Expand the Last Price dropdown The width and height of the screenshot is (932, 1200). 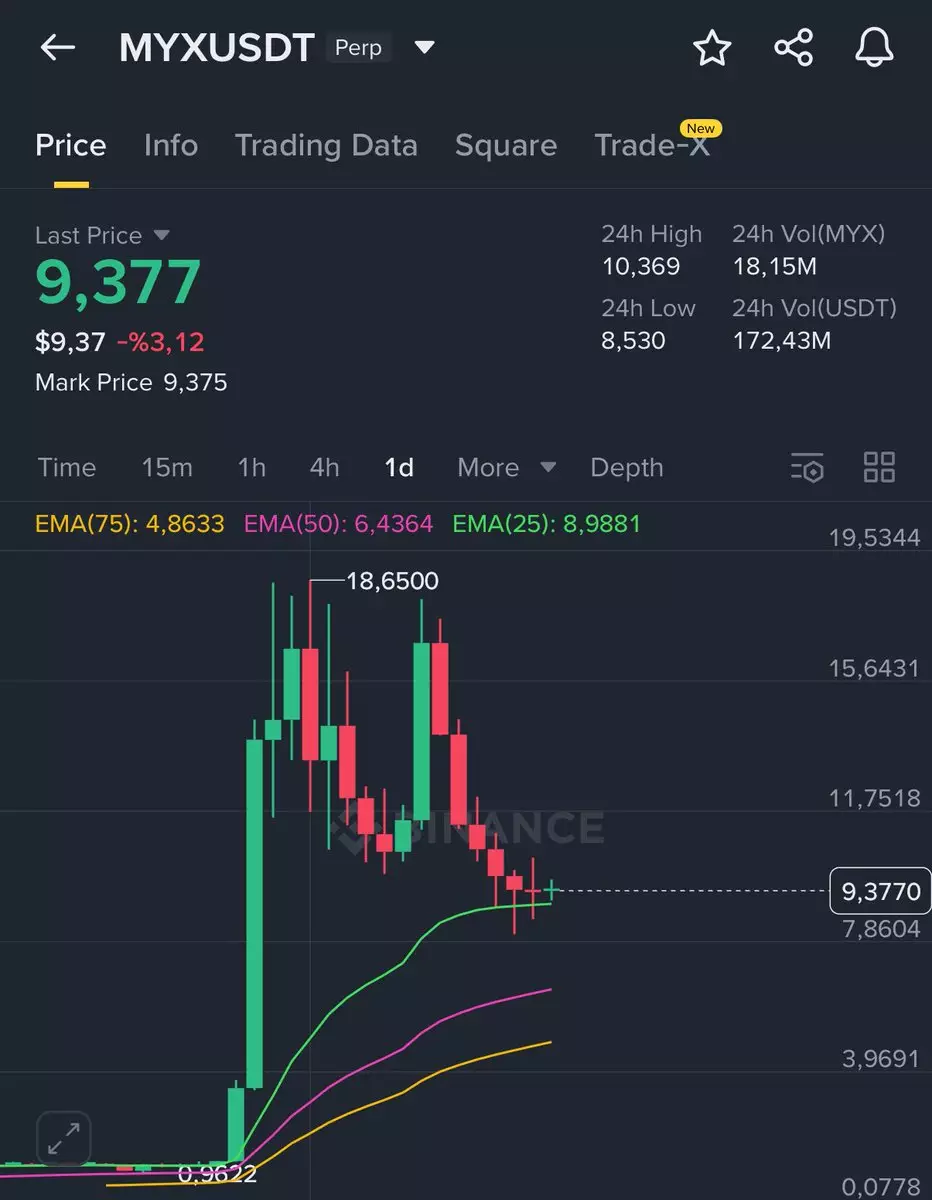(161, 235)
